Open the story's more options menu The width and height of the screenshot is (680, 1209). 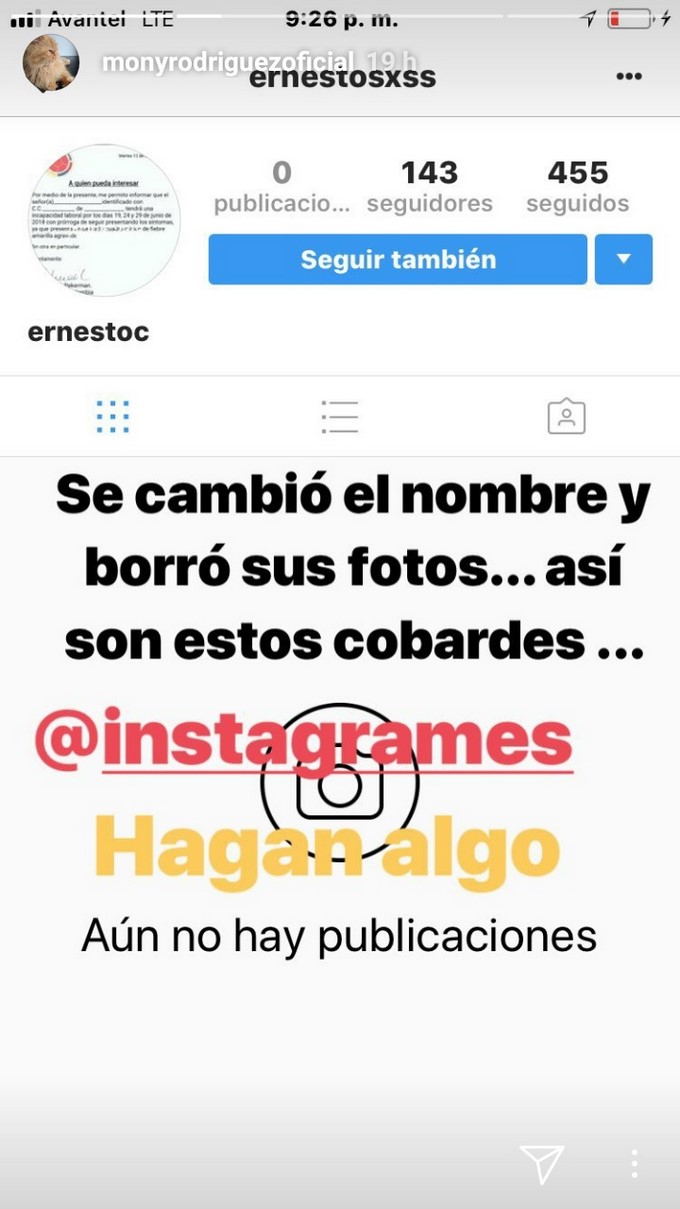coord(634,1164)
